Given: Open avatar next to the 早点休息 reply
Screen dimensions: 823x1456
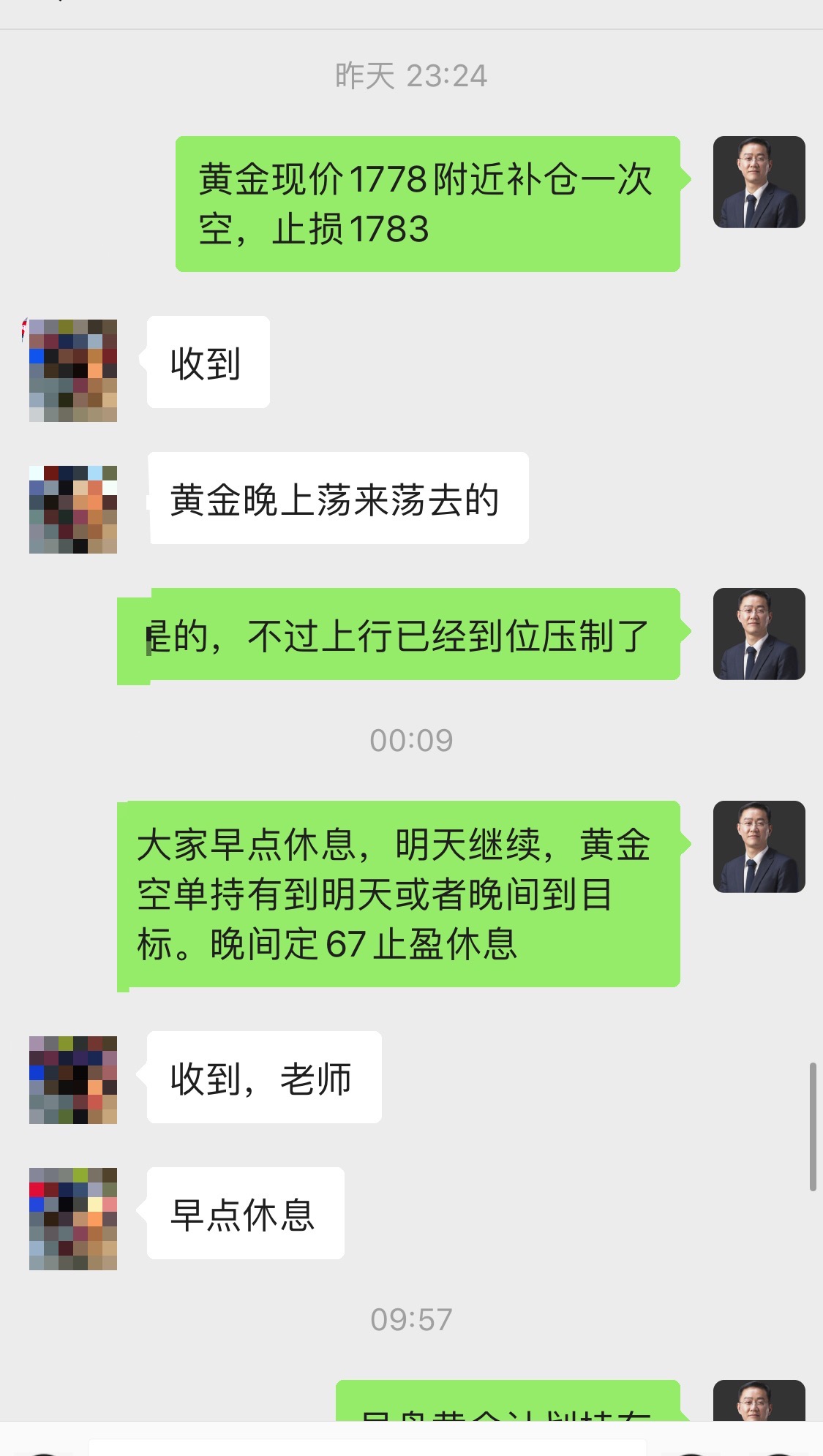Looking at the screenshot, I should coord(73,1218).
